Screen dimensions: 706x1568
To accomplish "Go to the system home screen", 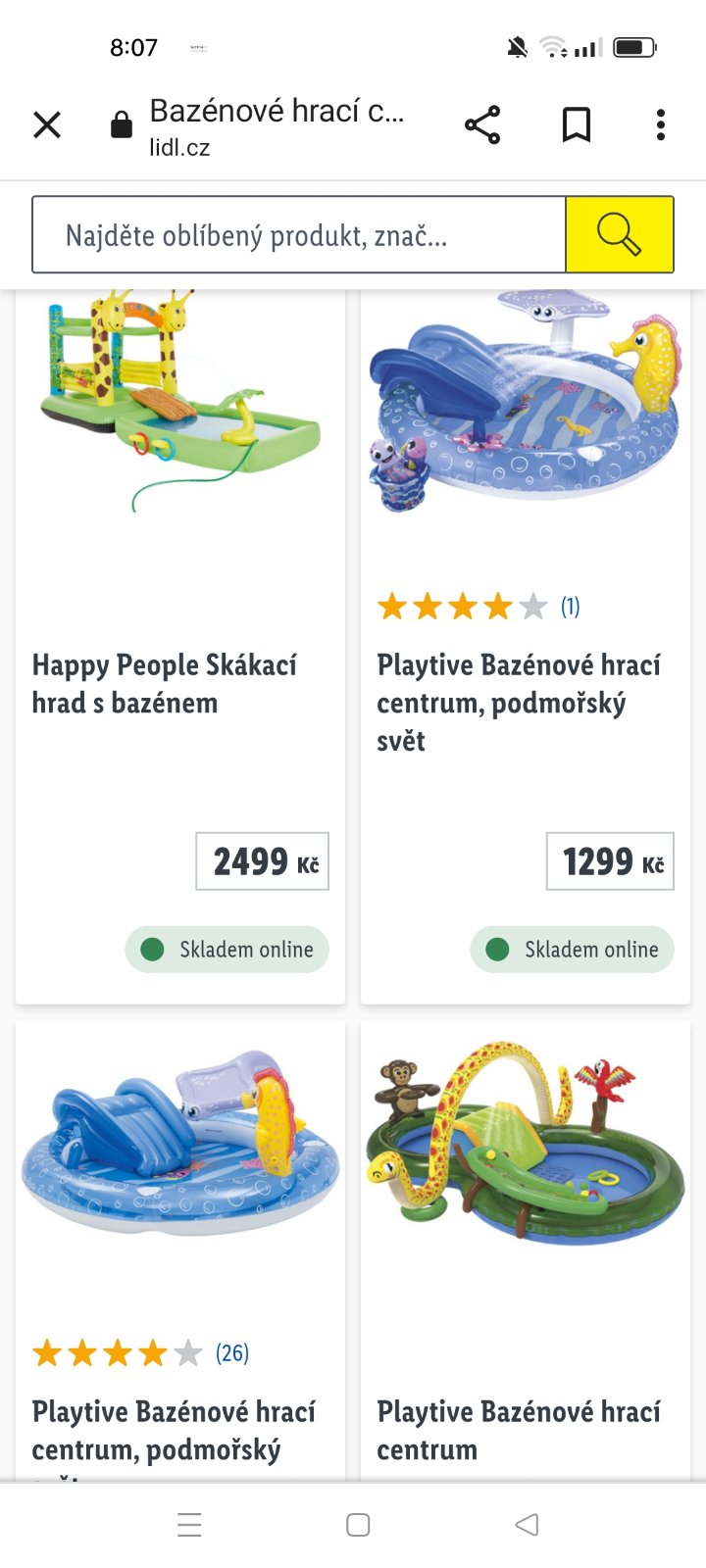I will click(358, 1524).
